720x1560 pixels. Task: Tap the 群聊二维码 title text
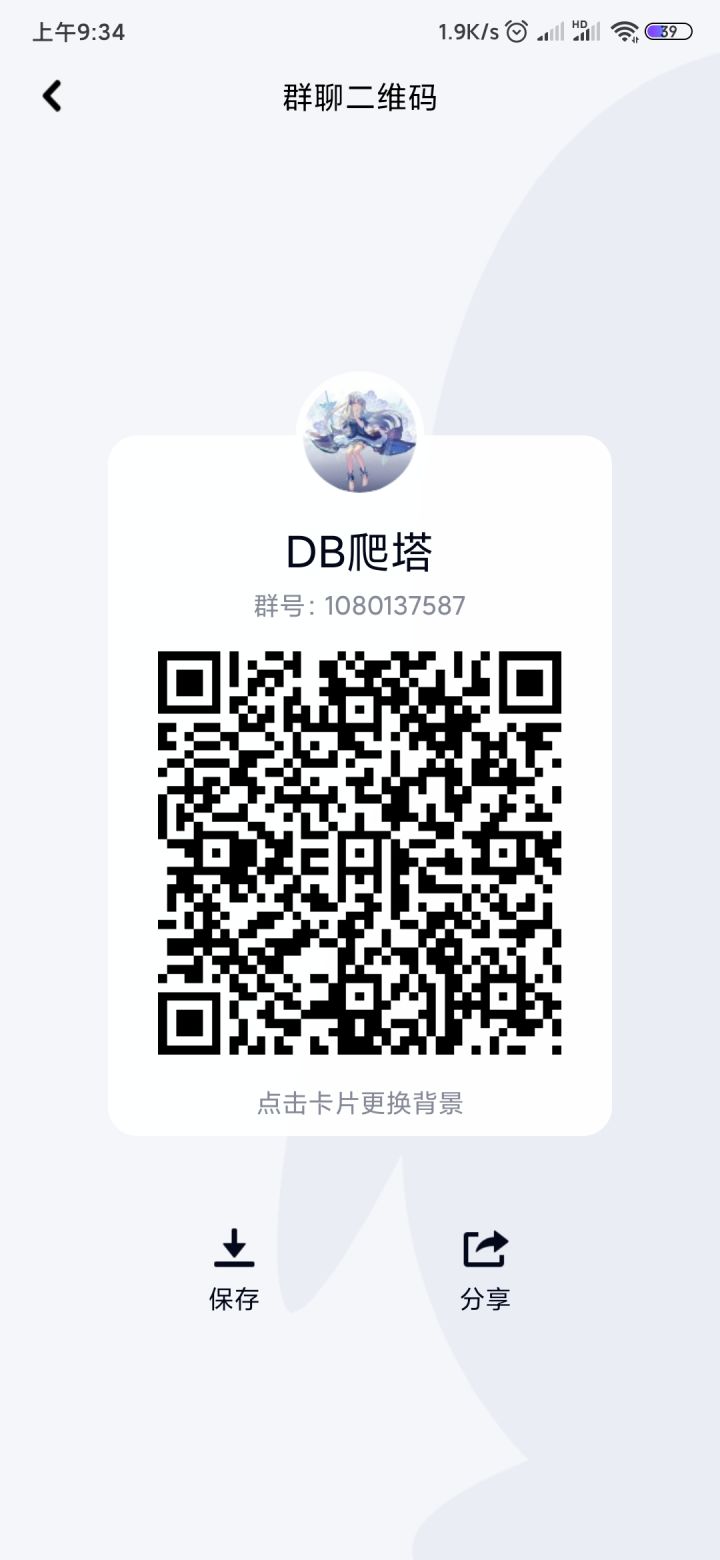[360, 96]
